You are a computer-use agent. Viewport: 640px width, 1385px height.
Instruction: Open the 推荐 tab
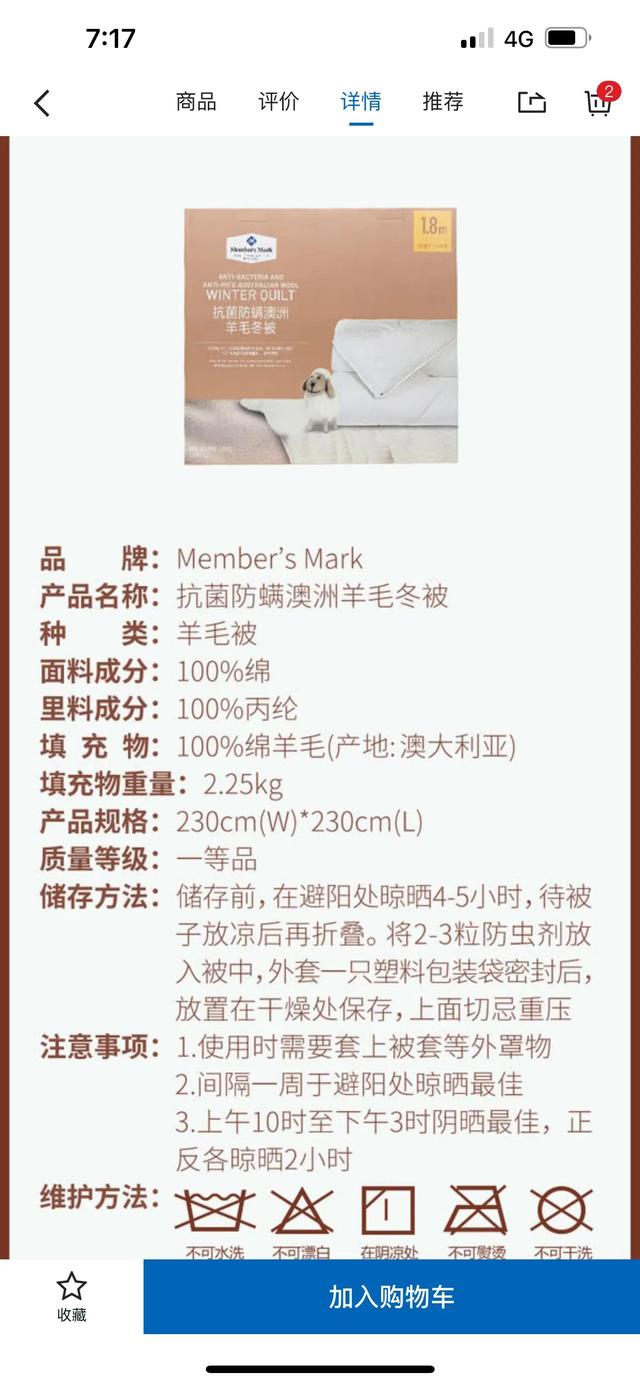tap(443, 101)
